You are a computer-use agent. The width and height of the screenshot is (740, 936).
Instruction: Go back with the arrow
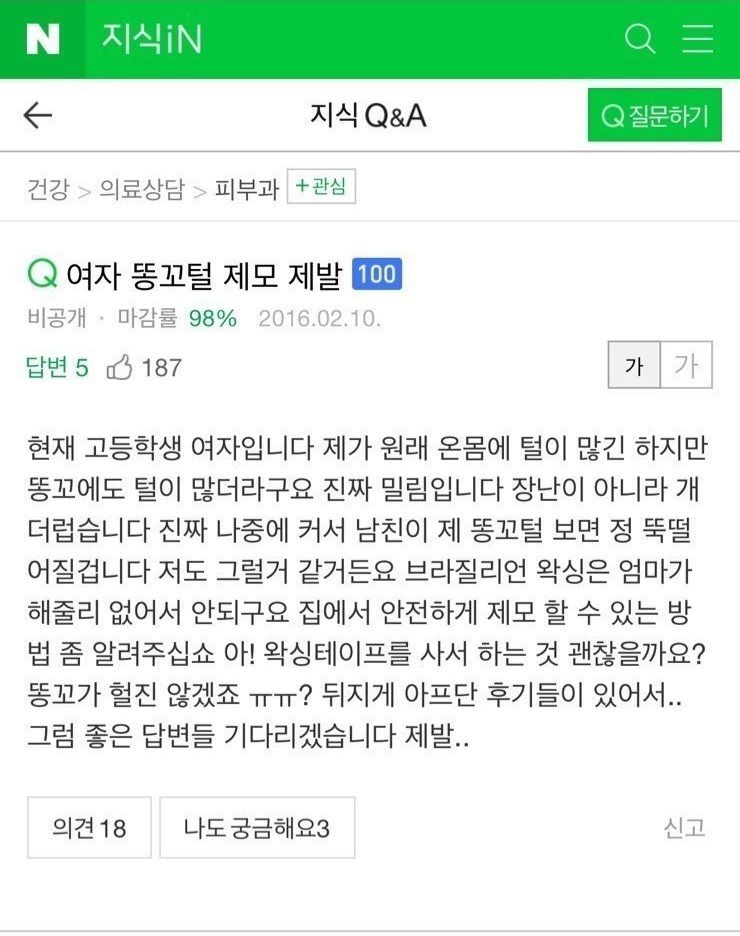click(x=37, y=116)
